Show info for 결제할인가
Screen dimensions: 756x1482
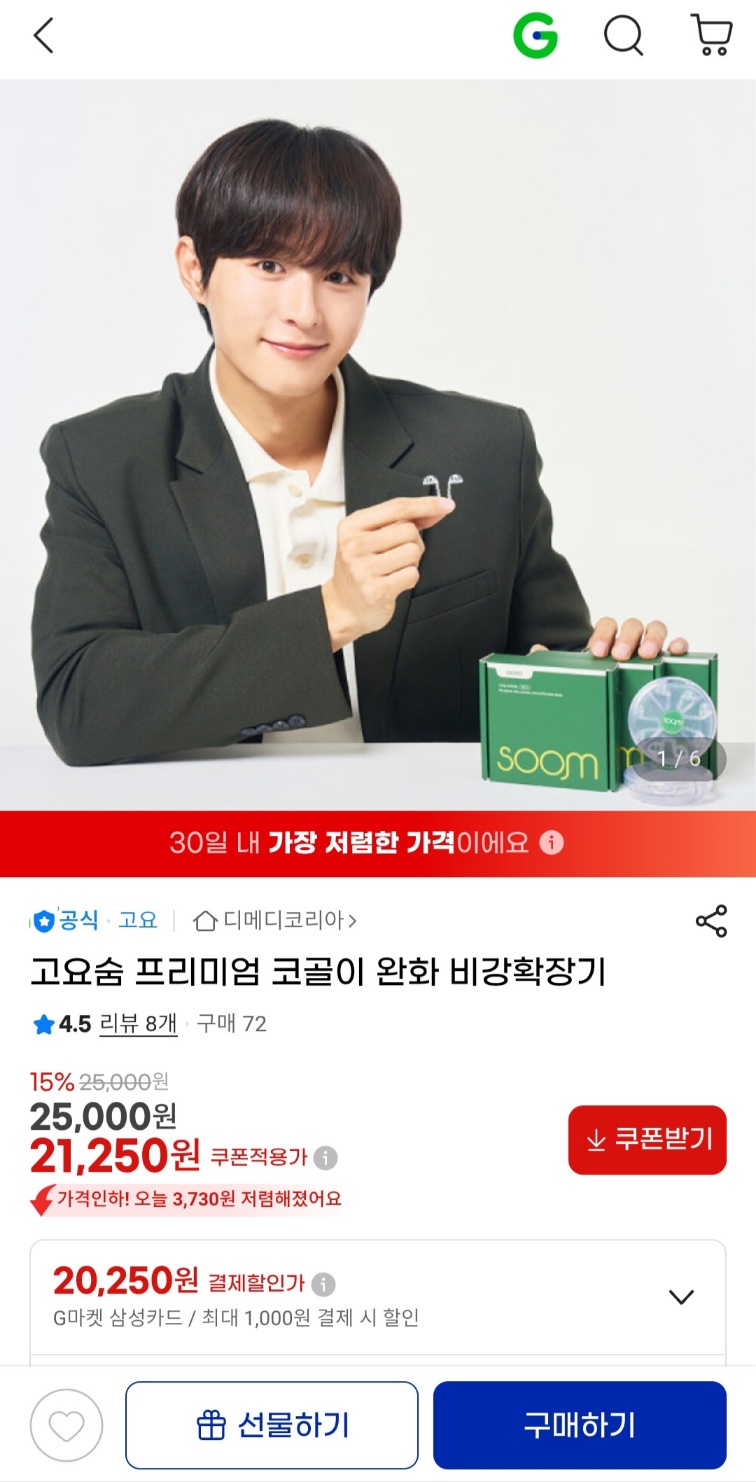(x=323, y=1284)
